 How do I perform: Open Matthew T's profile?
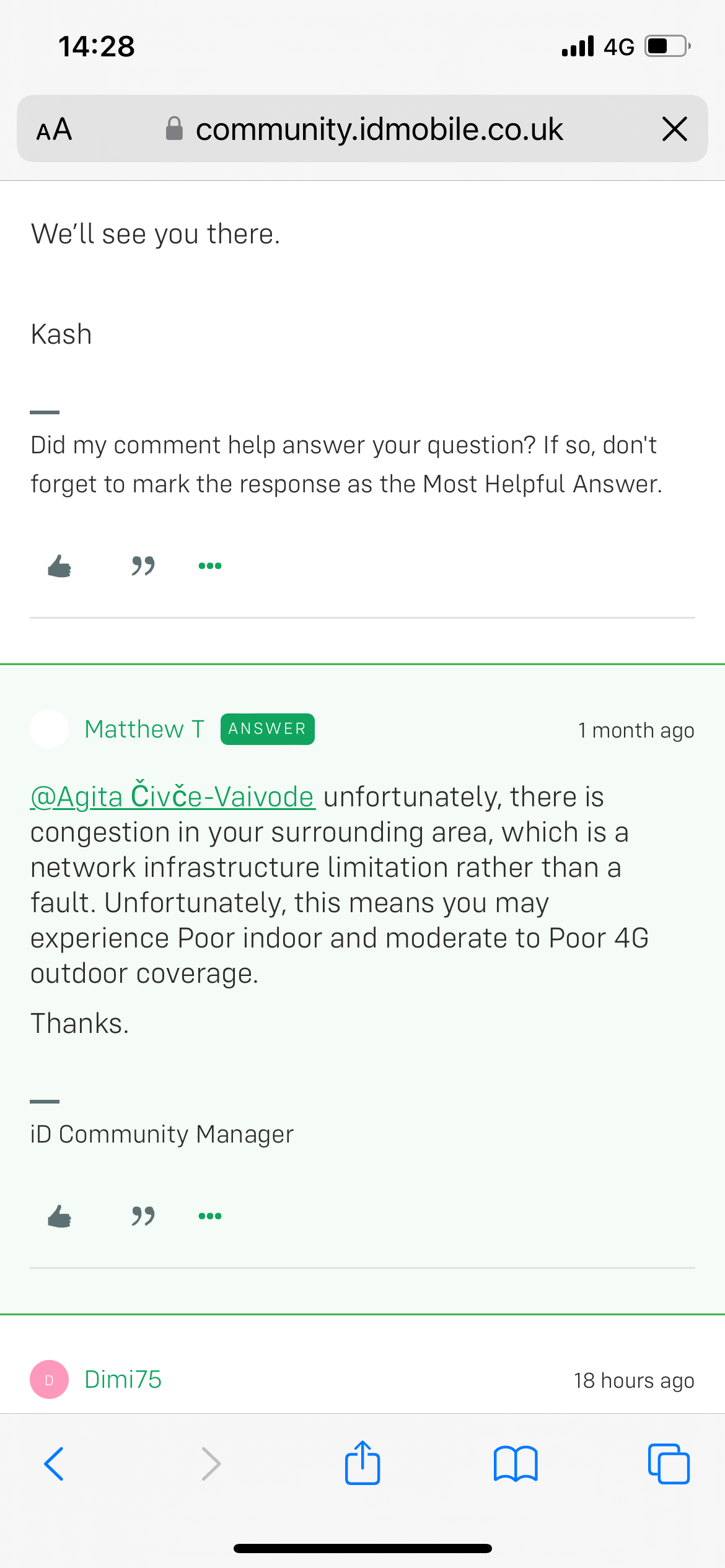pos(144,730)
